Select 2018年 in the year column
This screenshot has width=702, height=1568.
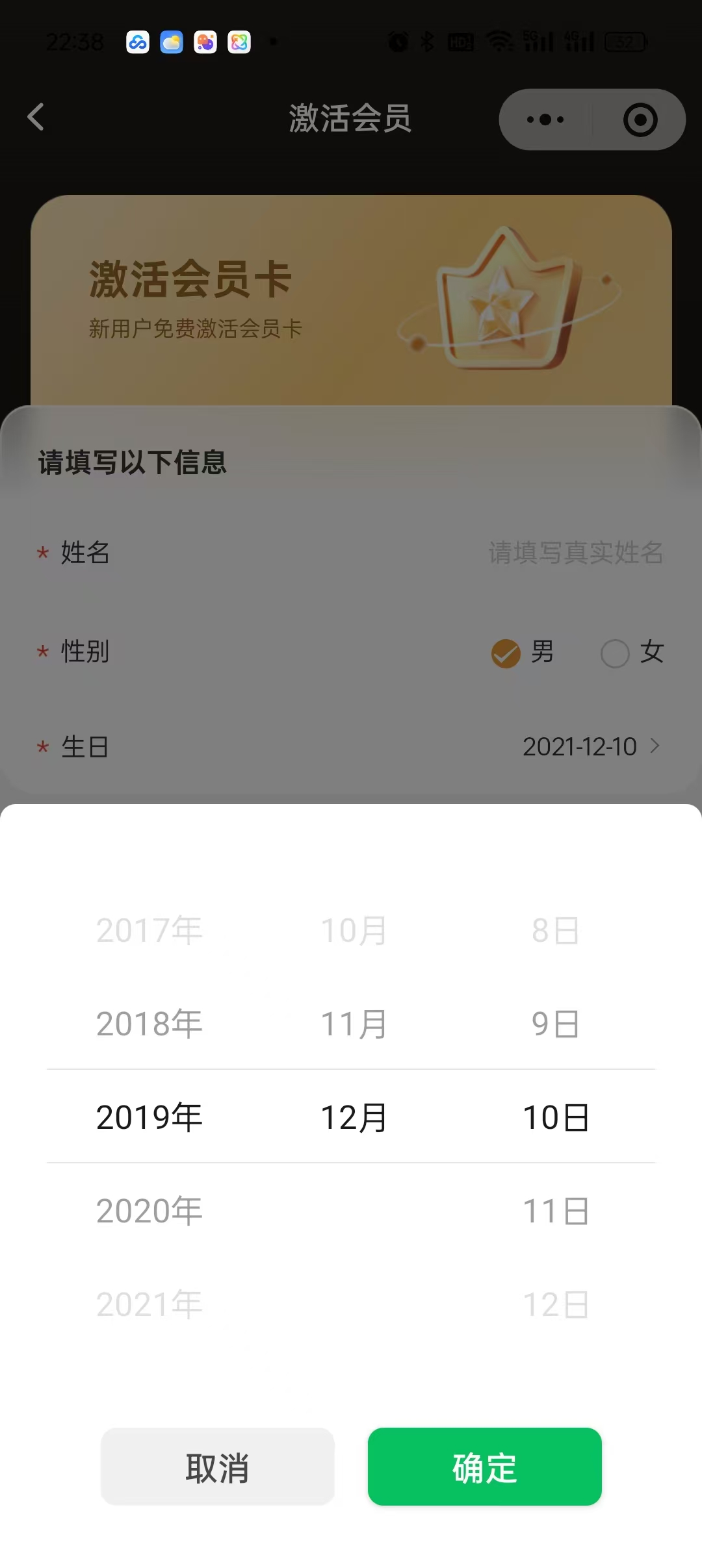pos(149,1024)
